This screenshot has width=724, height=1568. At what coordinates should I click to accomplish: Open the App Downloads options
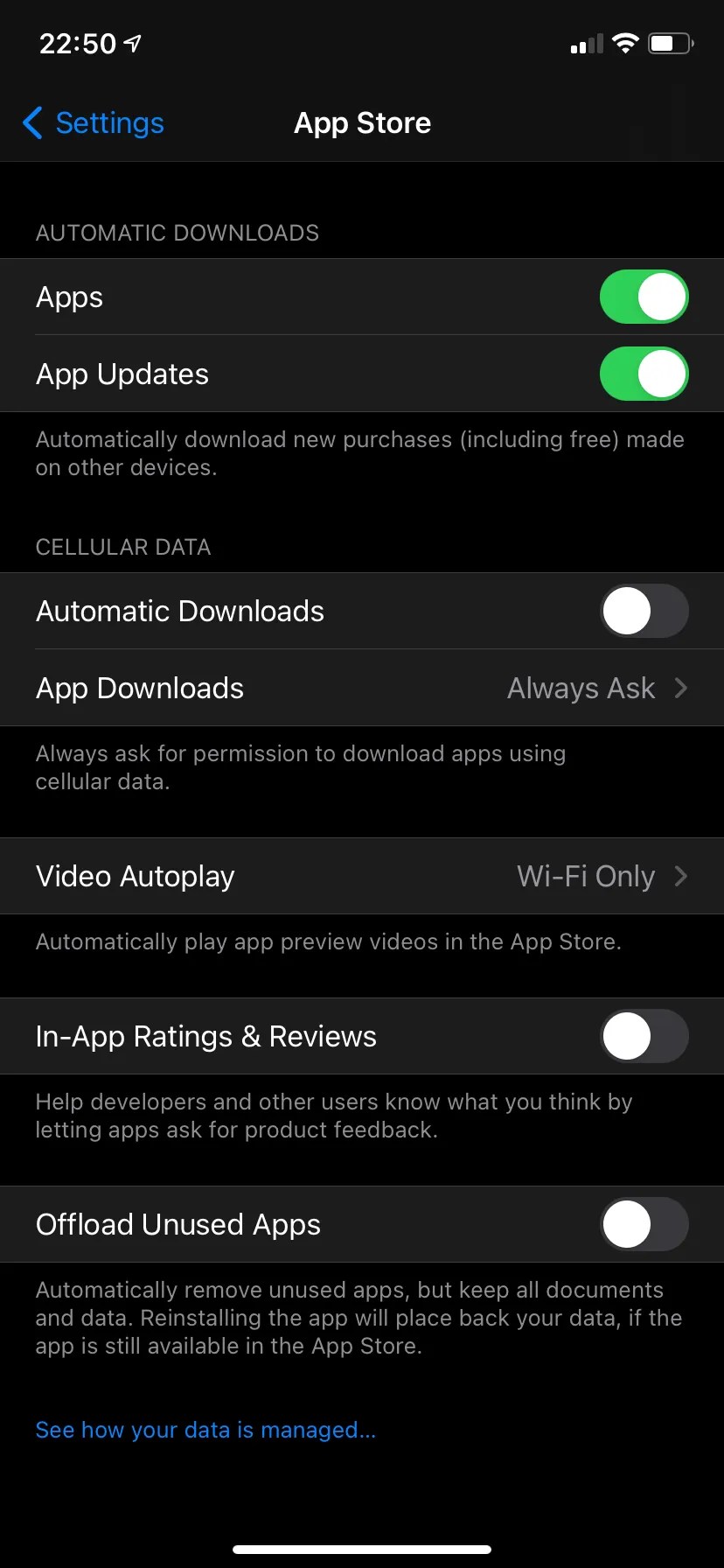click(x=362, y=689)
